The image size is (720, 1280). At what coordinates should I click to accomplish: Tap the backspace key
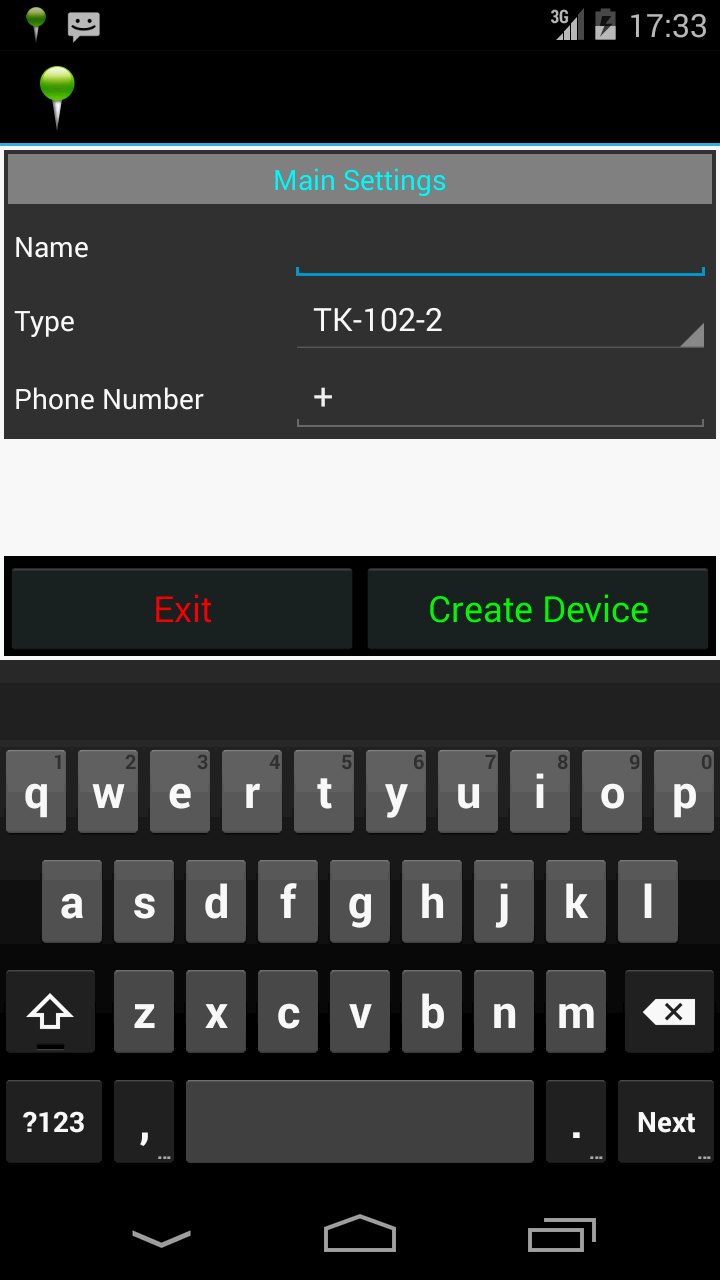tap(669, 1012)
